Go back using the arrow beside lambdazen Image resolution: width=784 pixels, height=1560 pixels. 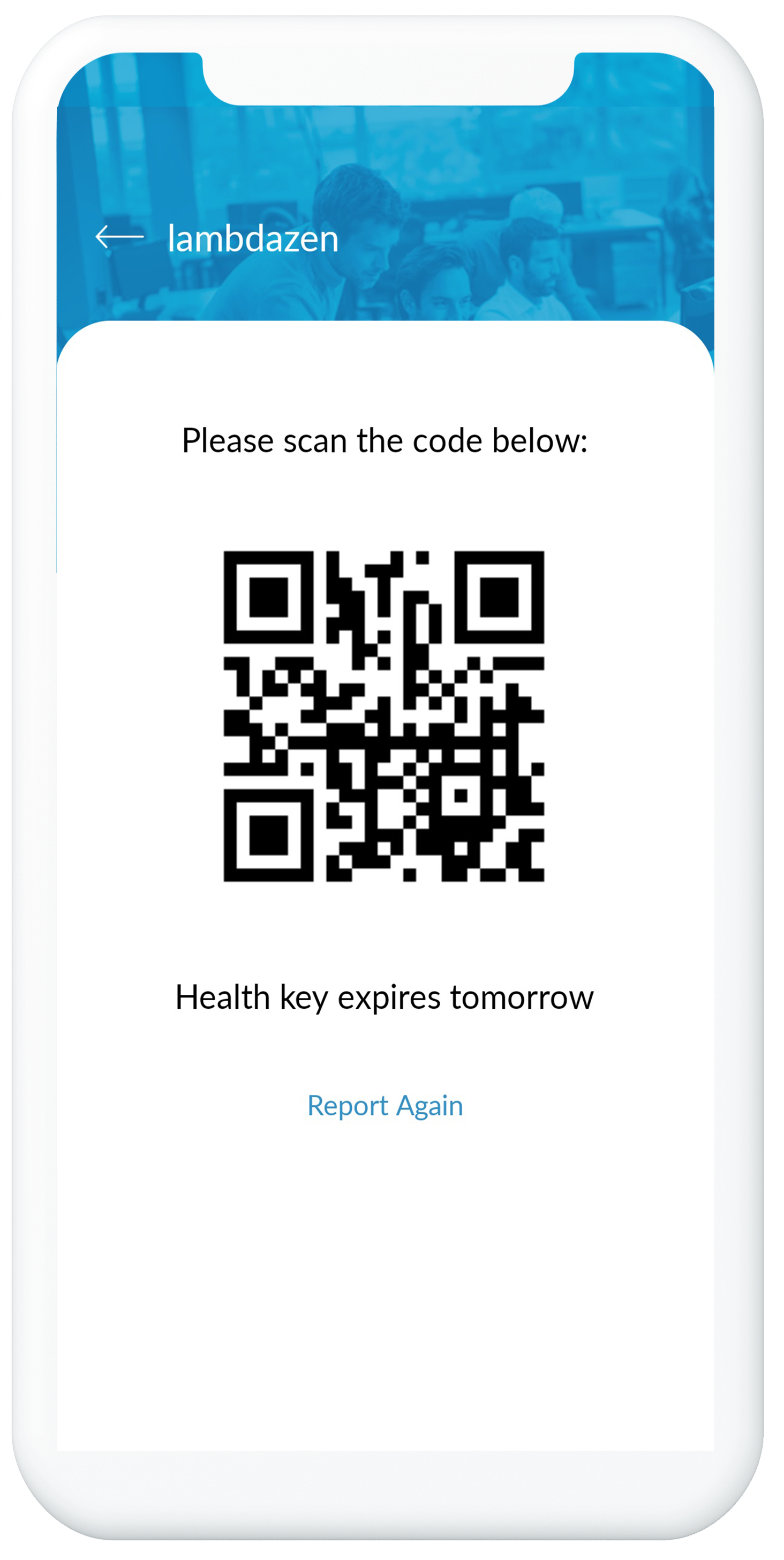(119, 237)
